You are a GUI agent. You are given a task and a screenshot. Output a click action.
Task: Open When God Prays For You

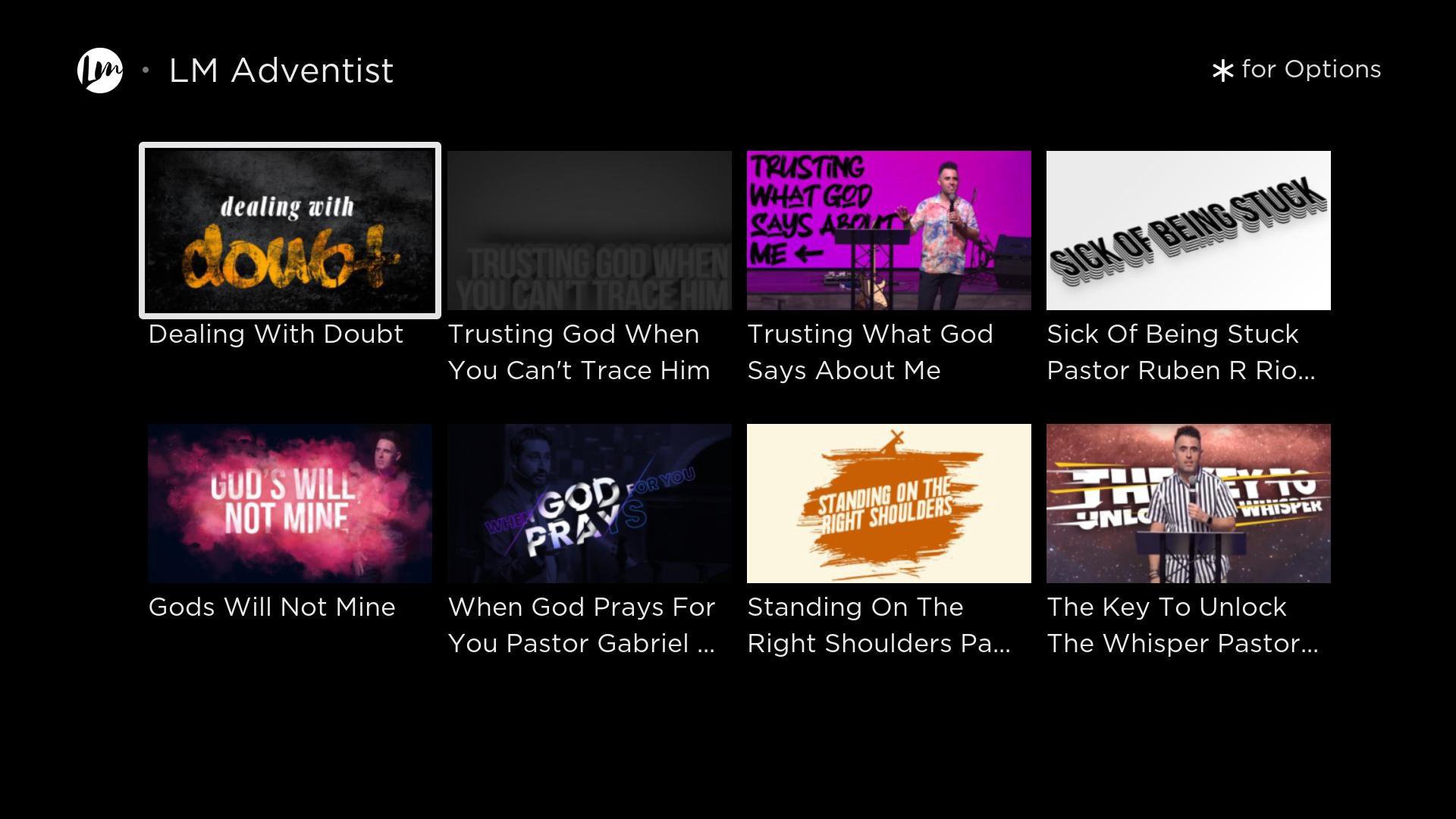click(589, 504)
